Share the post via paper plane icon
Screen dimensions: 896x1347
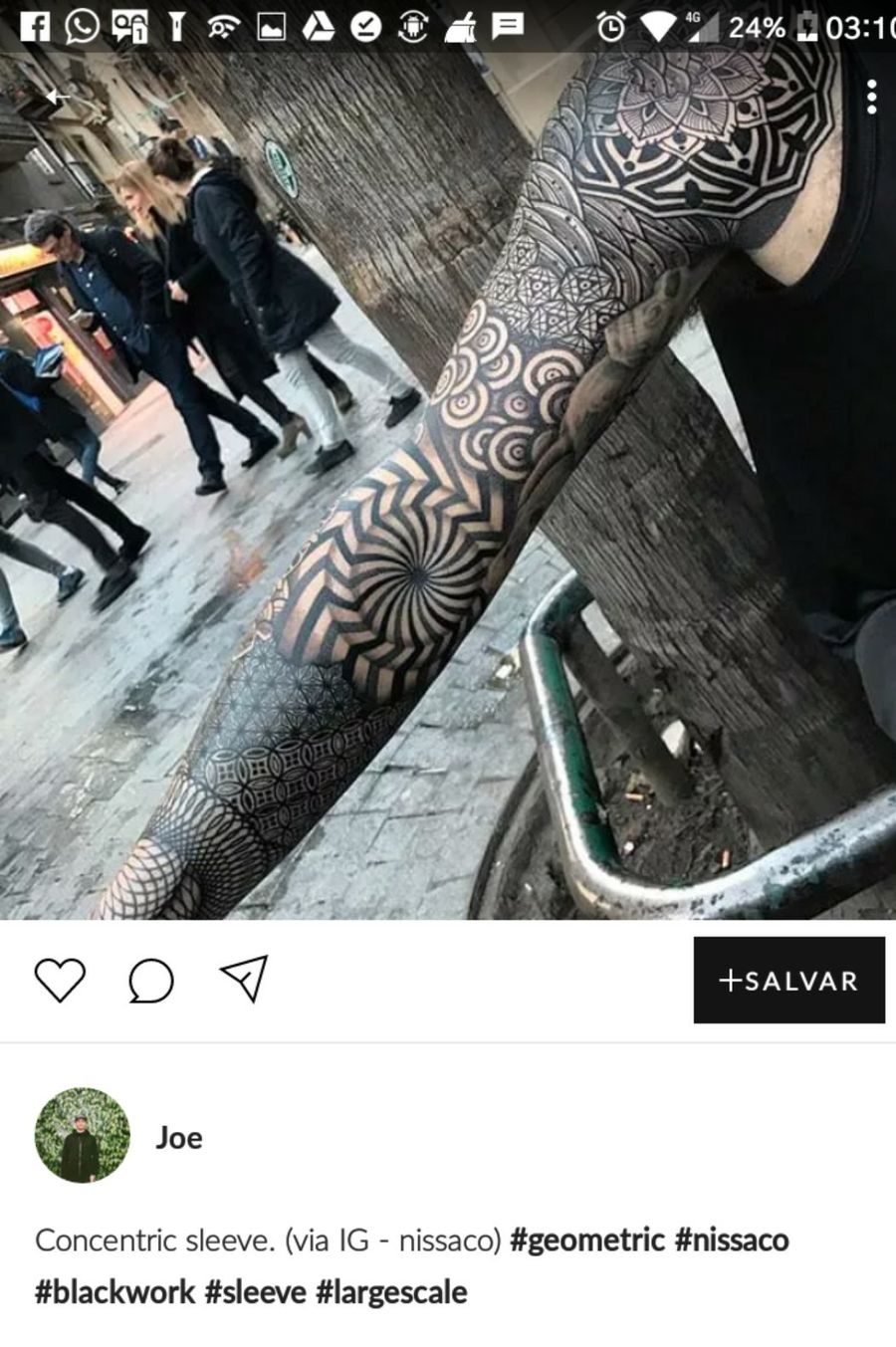point(244,980)
